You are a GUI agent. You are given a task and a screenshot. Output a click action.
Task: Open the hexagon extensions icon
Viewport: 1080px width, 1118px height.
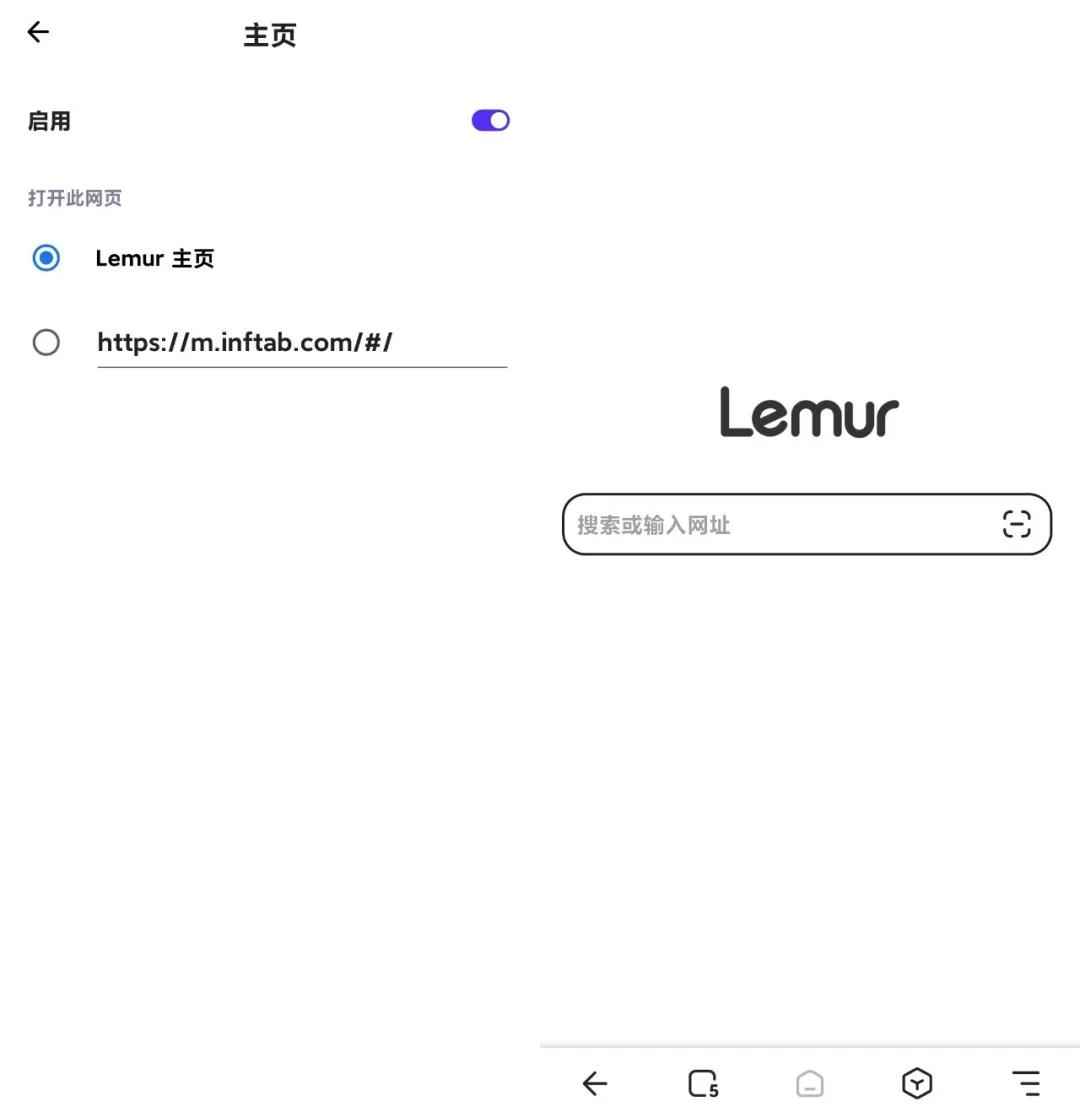(917, 1083)
